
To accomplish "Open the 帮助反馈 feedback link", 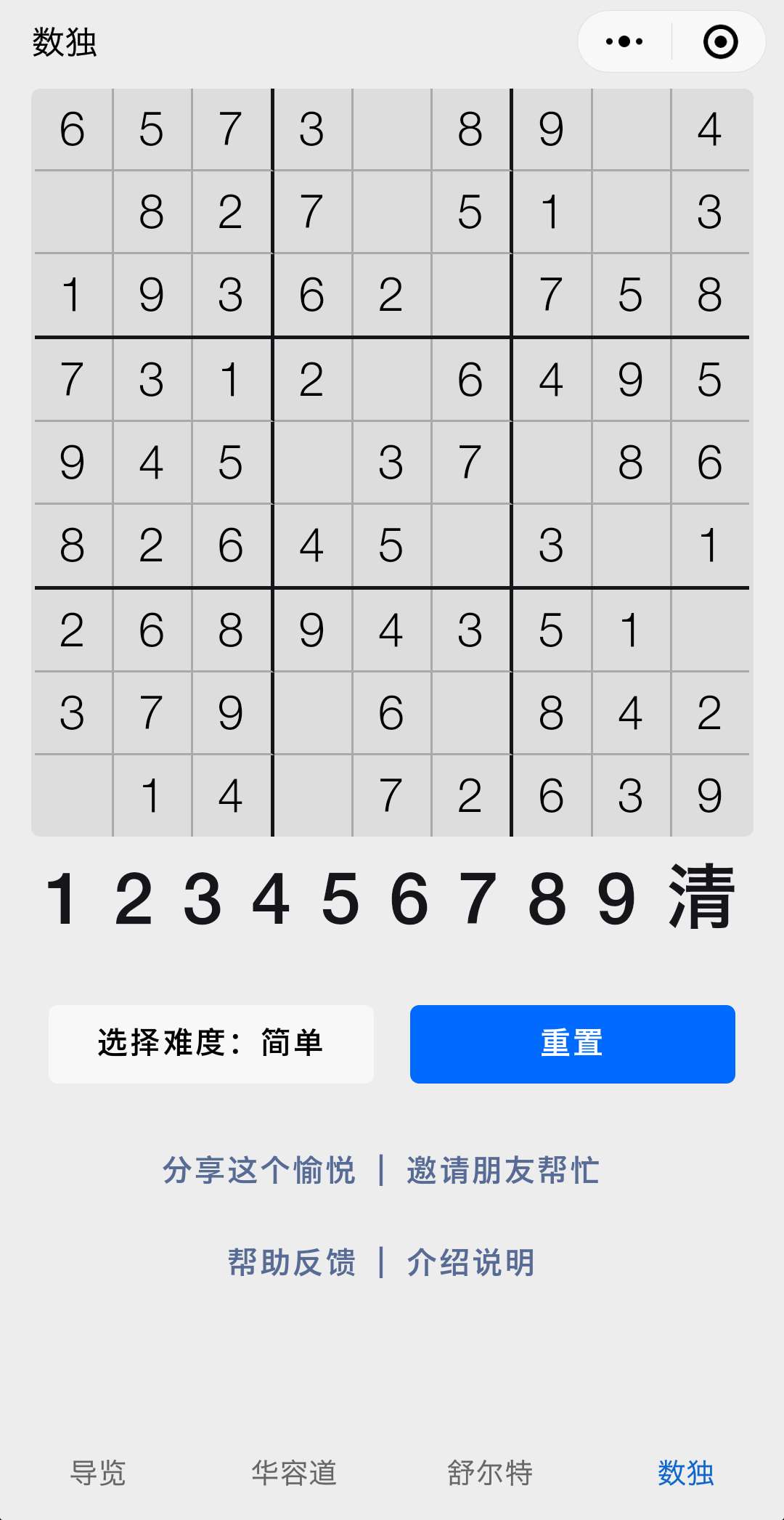I will click(292, 1262).
